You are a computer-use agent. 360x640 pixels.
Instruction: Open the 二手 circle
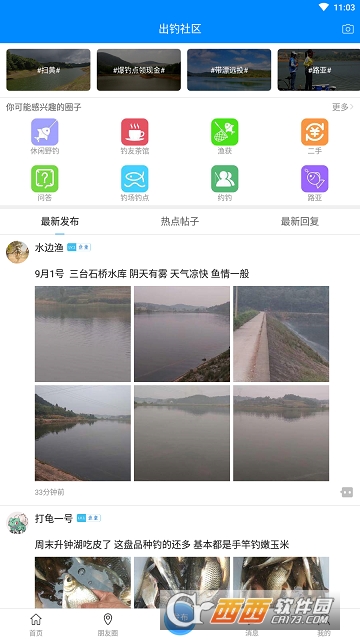(x=315, y=136)
